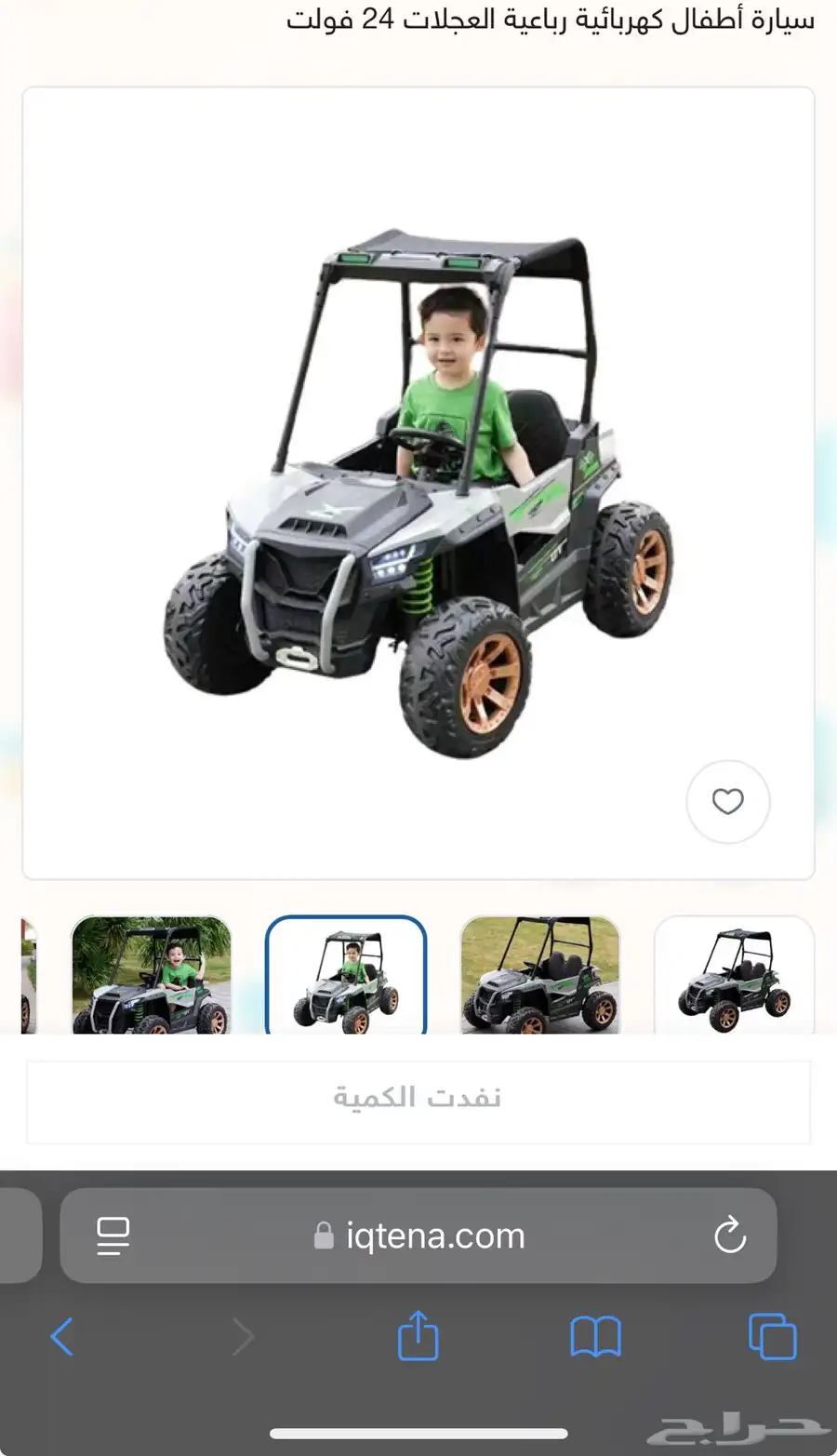This screenshot has height=1456, width=837.
Task: Open Safari bookmarks
Action: pos(595,1337)
